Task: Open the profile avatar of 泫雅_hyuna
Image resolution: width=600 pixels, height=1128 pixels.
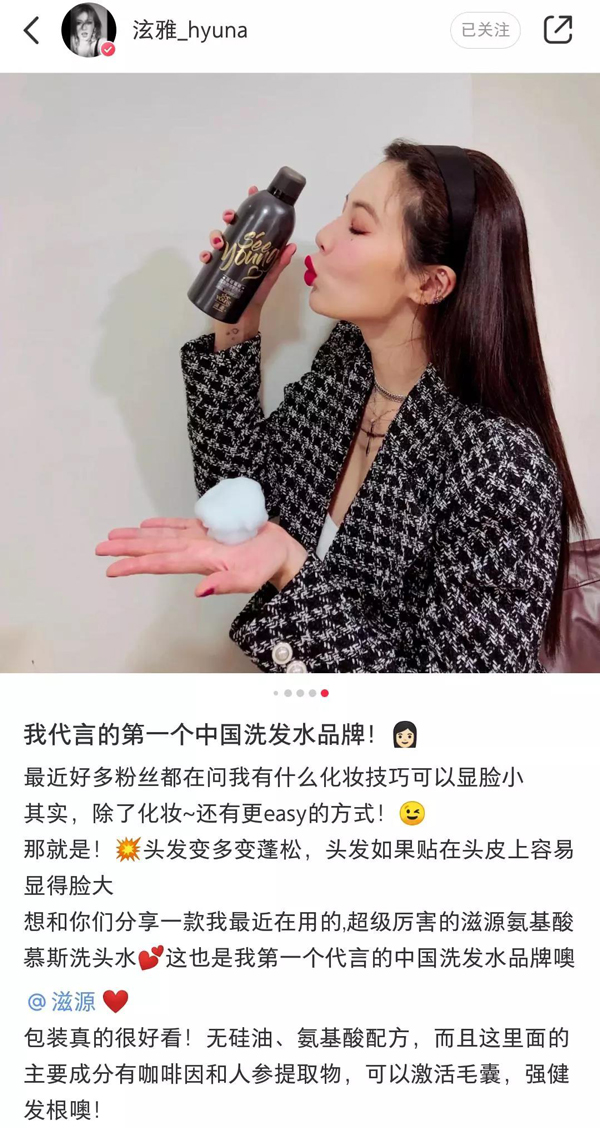Action: pyautogui.click(x=88, y=31)
